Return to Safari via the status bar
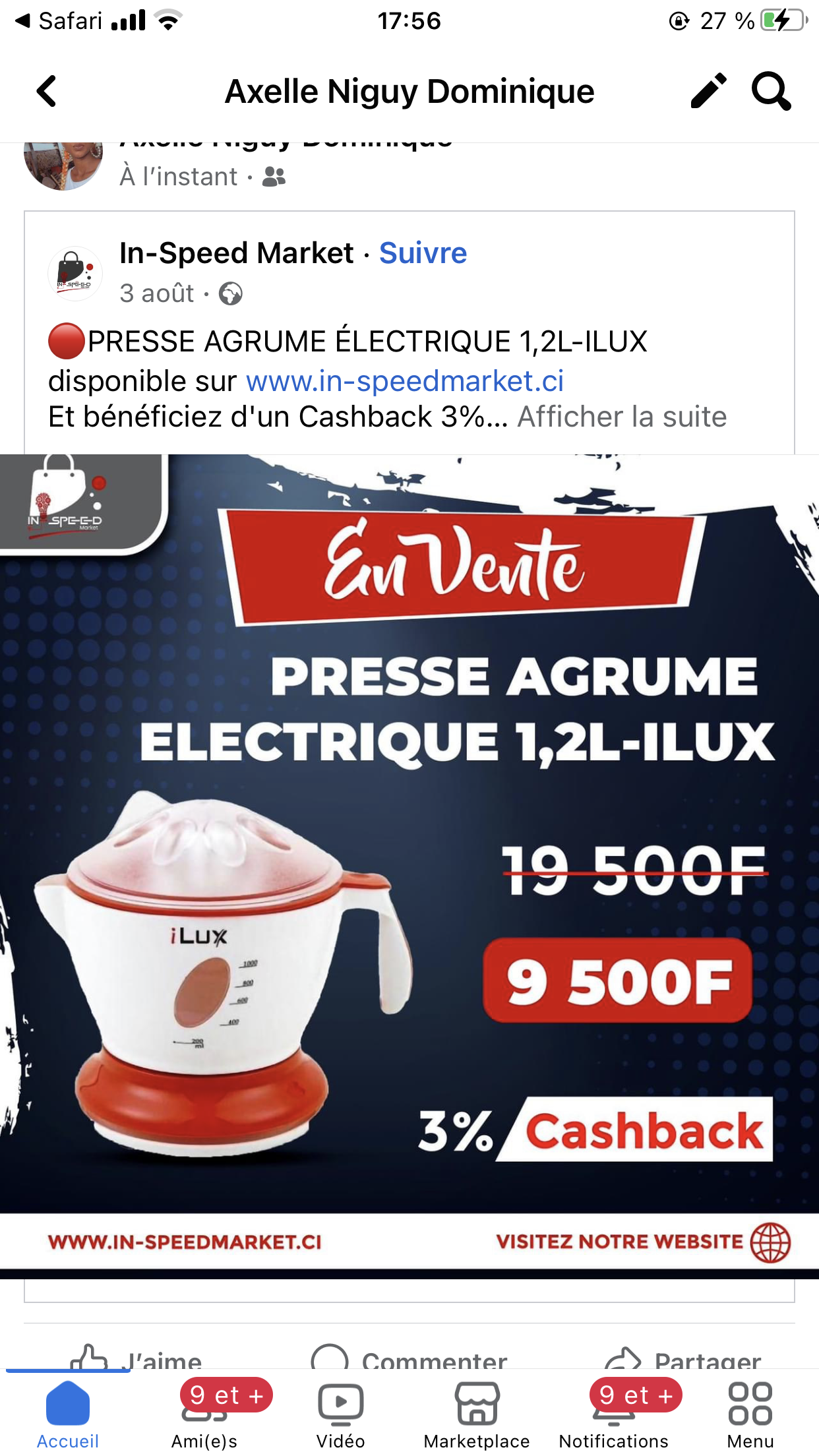 click(58, 21)
